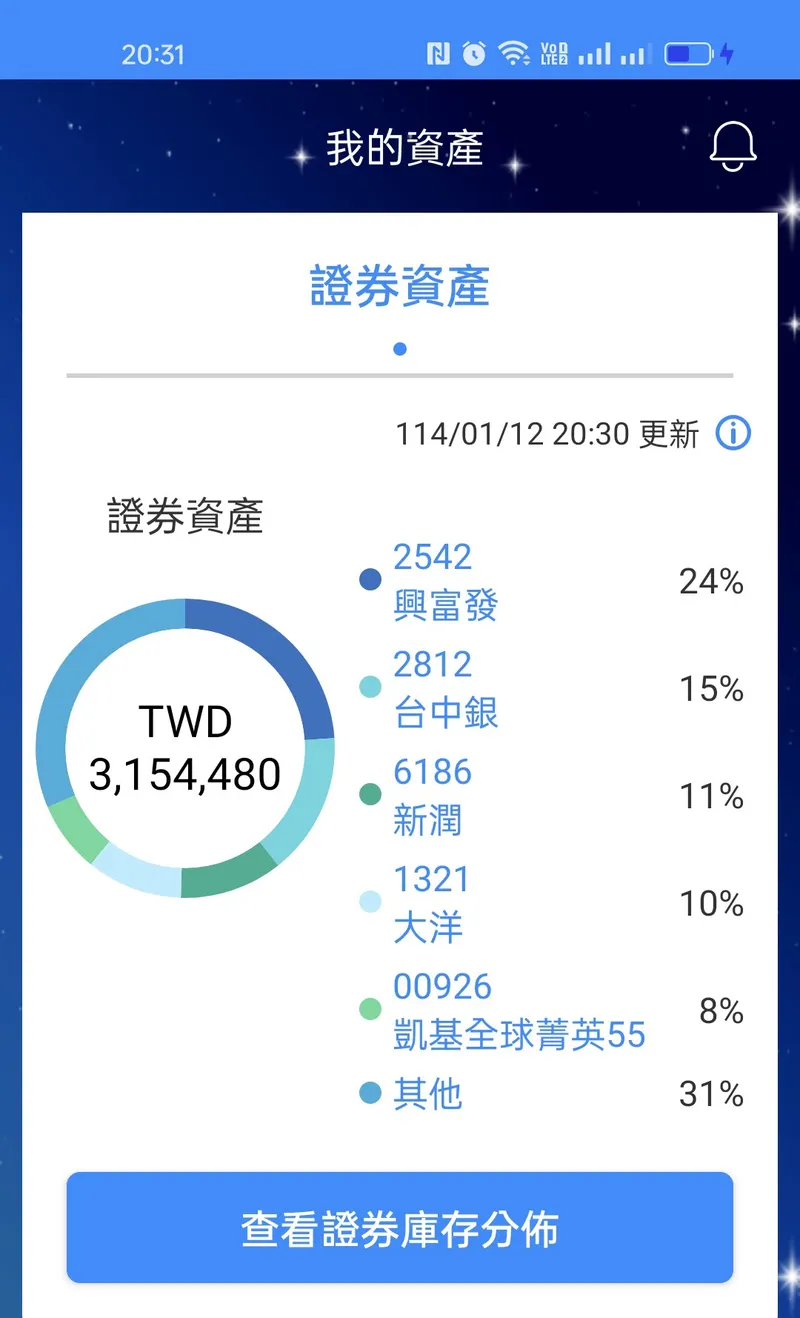Open the notifications bell
The width and height of the screenshot is (800, 1318).
[733, 148]
